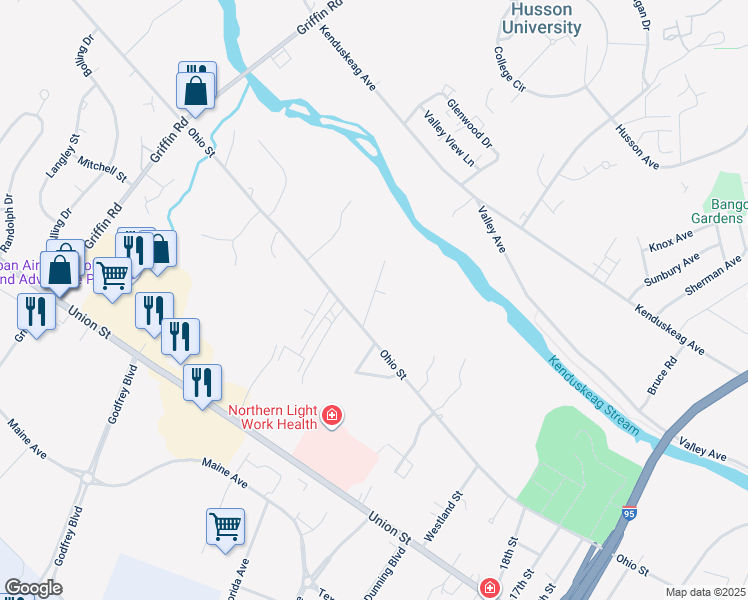
Task: Open the shopping cart marker beside Griffin Rd
Action: [x=112, y=273]
